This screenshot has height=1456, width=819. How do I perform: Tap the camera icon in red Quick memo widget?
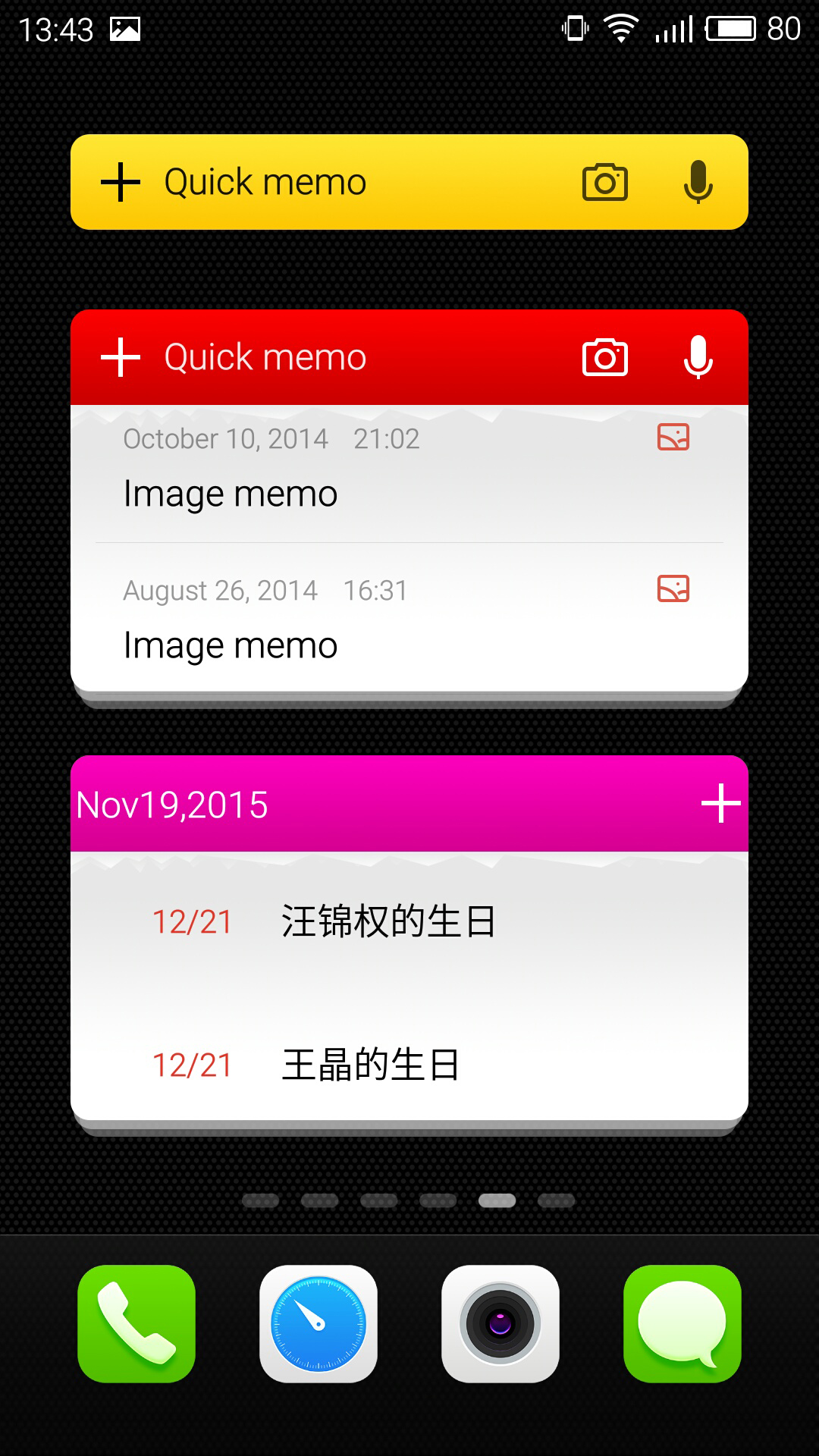point(604,357)
